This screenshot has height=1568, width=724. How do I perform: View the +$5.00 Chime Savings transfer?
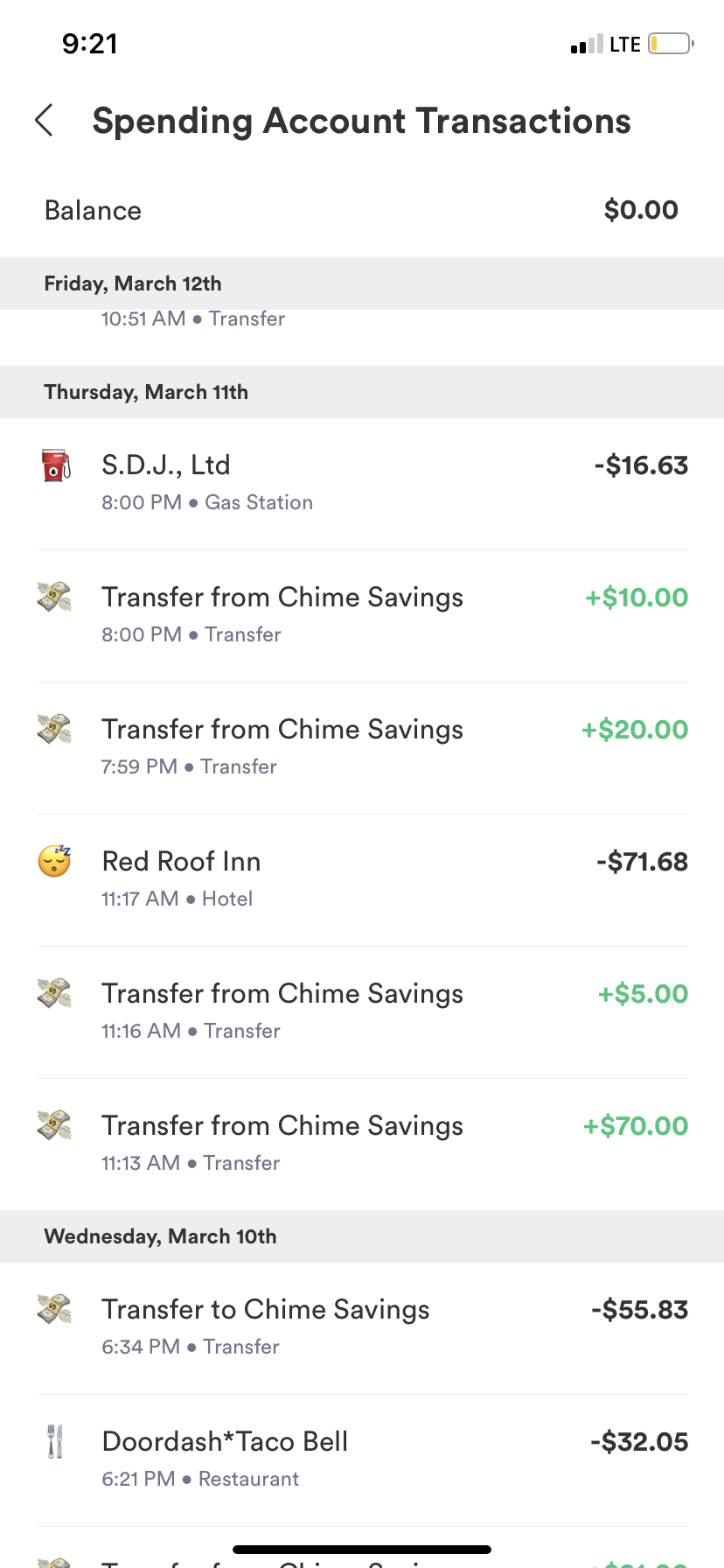tap(362, 1011)
